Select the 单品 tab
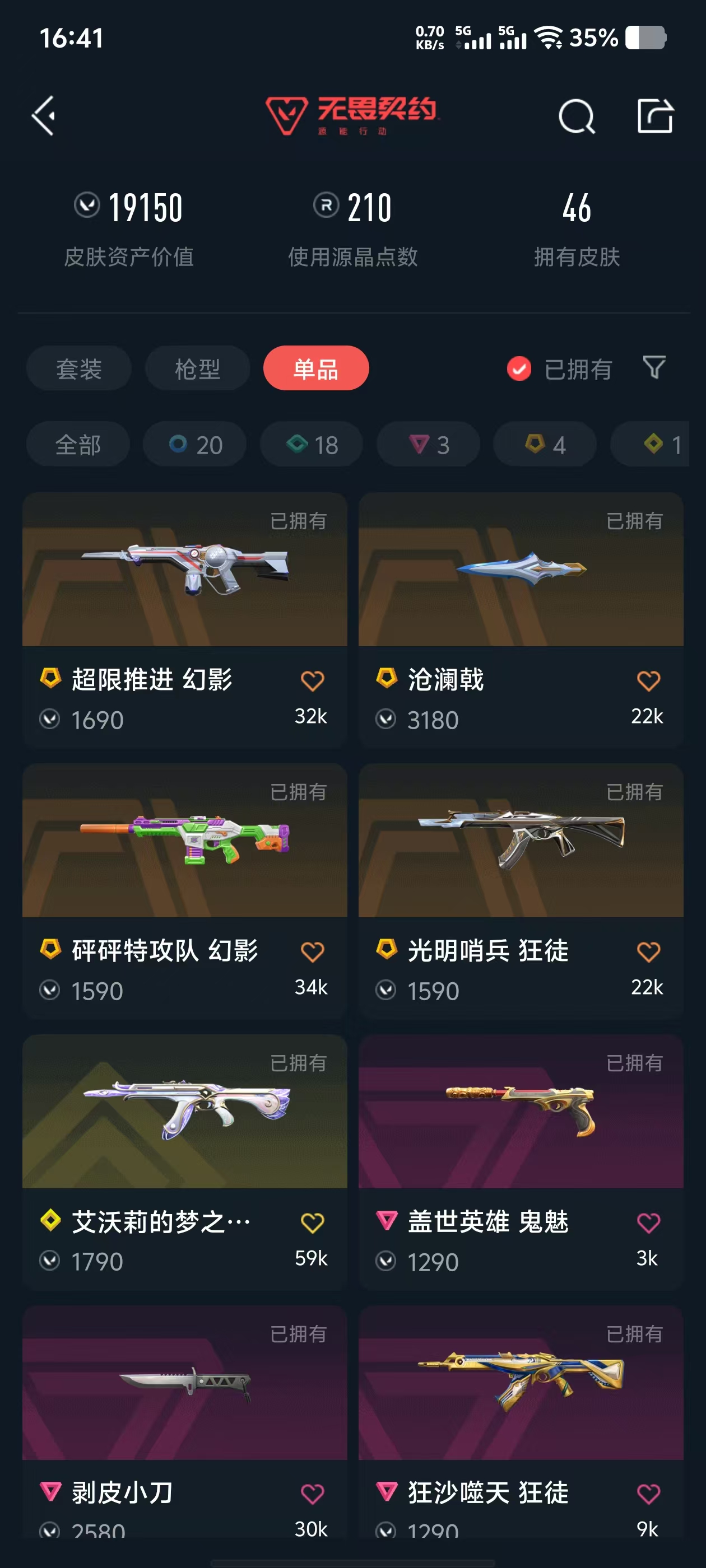This screenshot has height=1568, width=706. (x=315, y=368)
